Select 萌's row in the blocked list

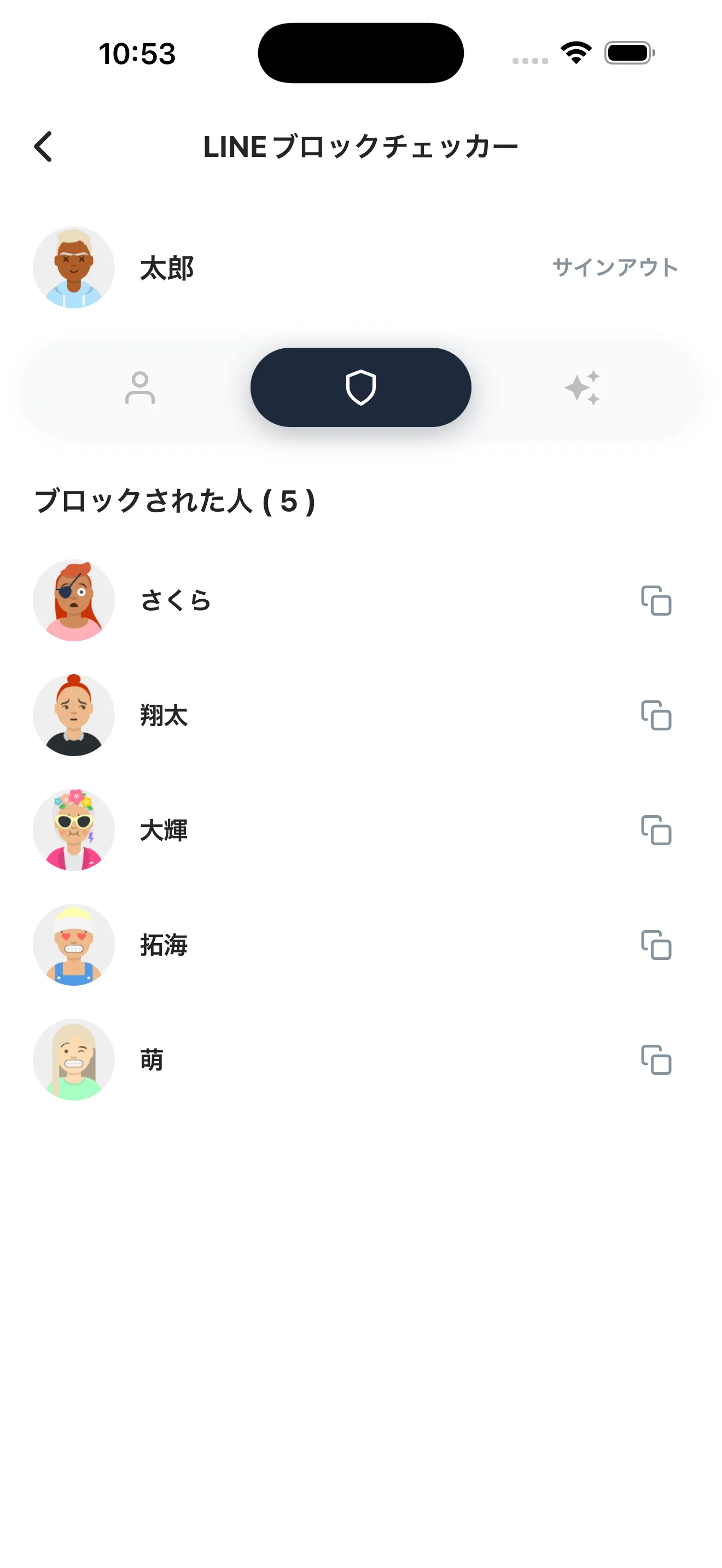(304, 1059)
